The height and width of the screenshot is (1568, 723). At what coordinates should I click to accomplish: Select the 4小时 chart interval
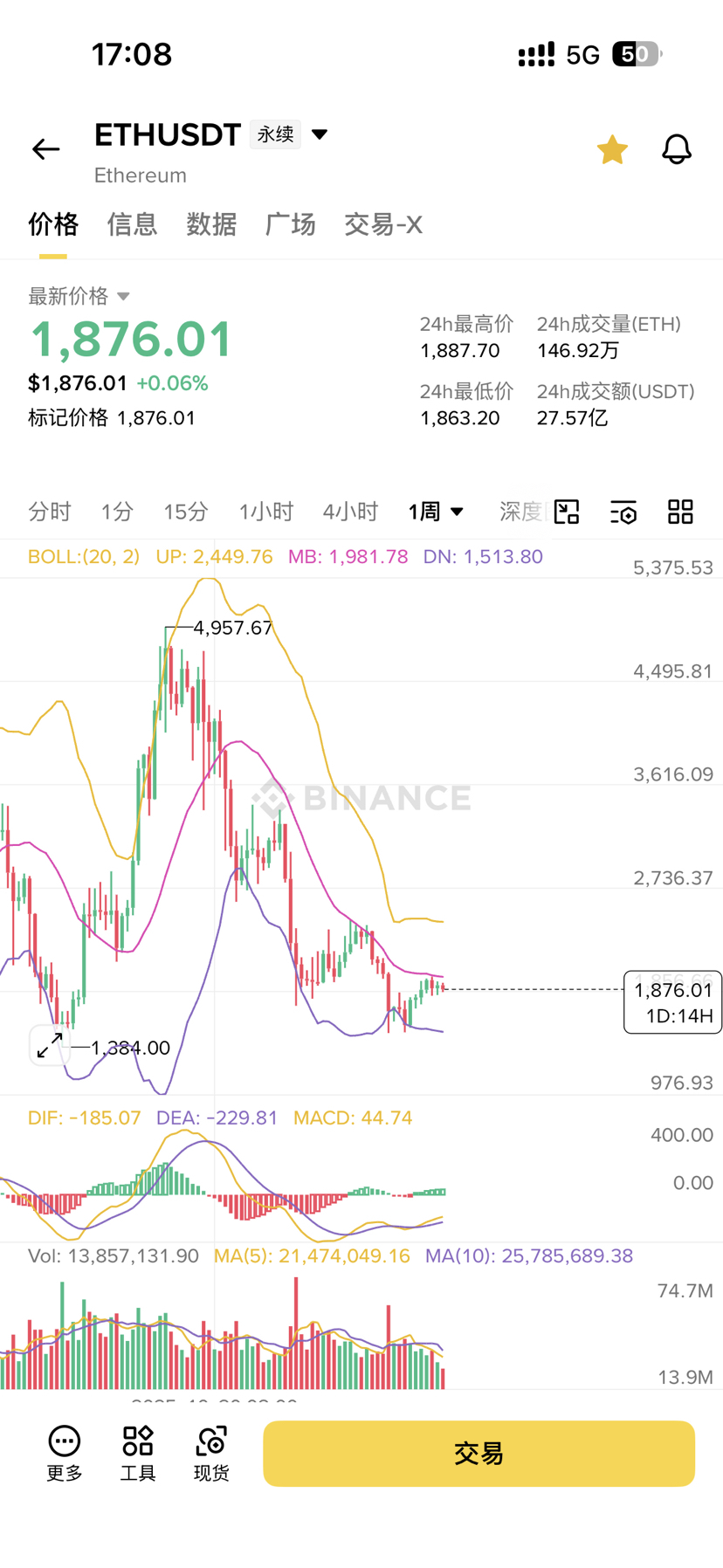[x=350, y=512]
